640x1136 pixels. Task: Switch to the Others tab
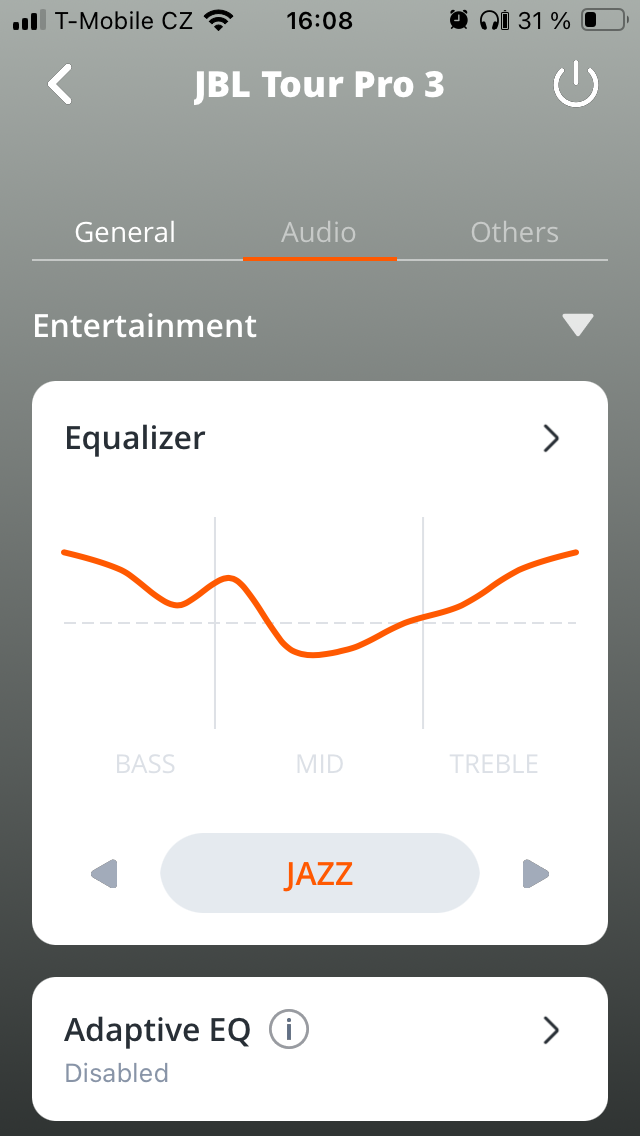(x=514, y=233)
